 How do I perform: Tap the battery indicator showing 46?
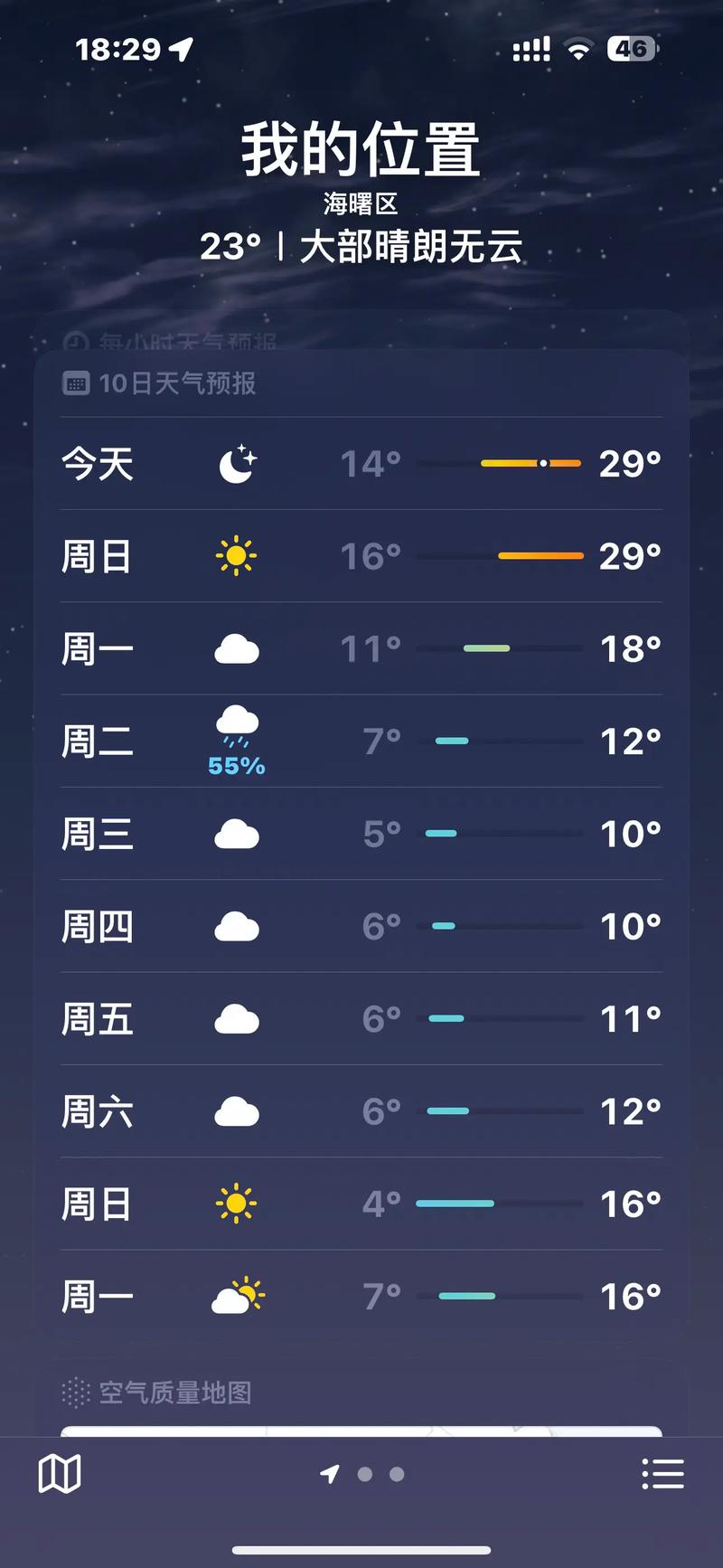click(633, 50)
